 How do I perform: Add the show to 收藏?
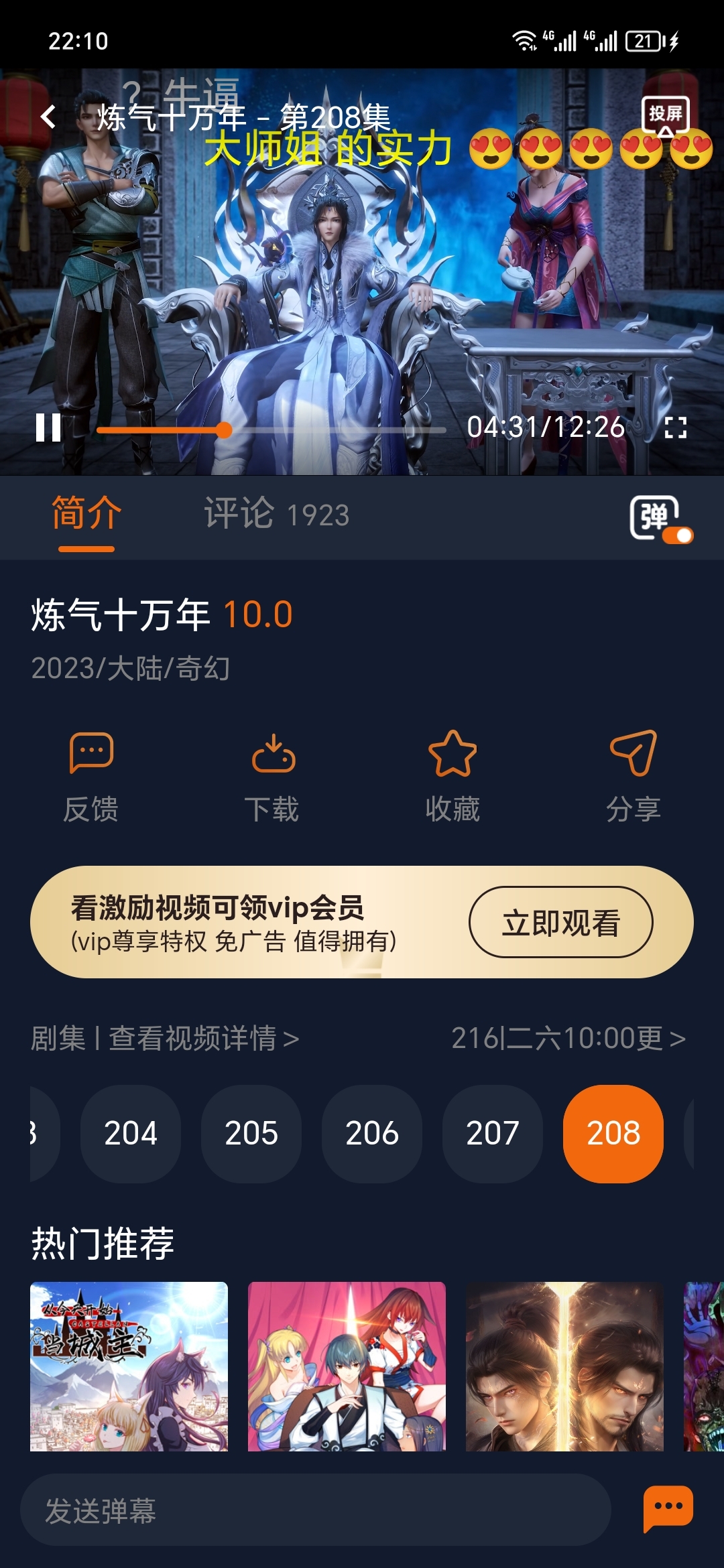pyautogui.click(x=452, y=776)
